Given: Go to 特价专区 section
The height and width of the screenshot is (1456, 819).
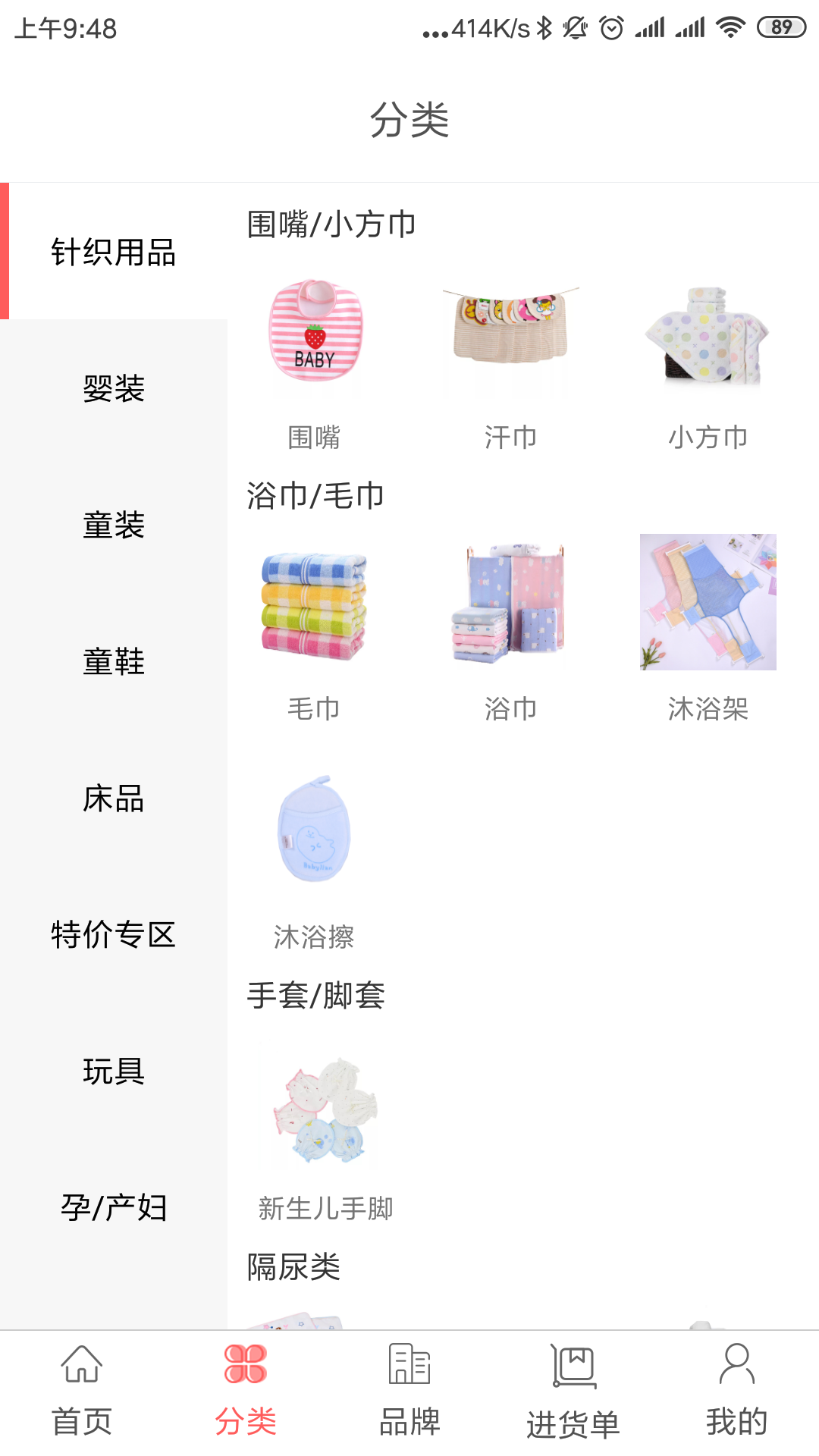Looking at the screenshot, I should 114,934.
